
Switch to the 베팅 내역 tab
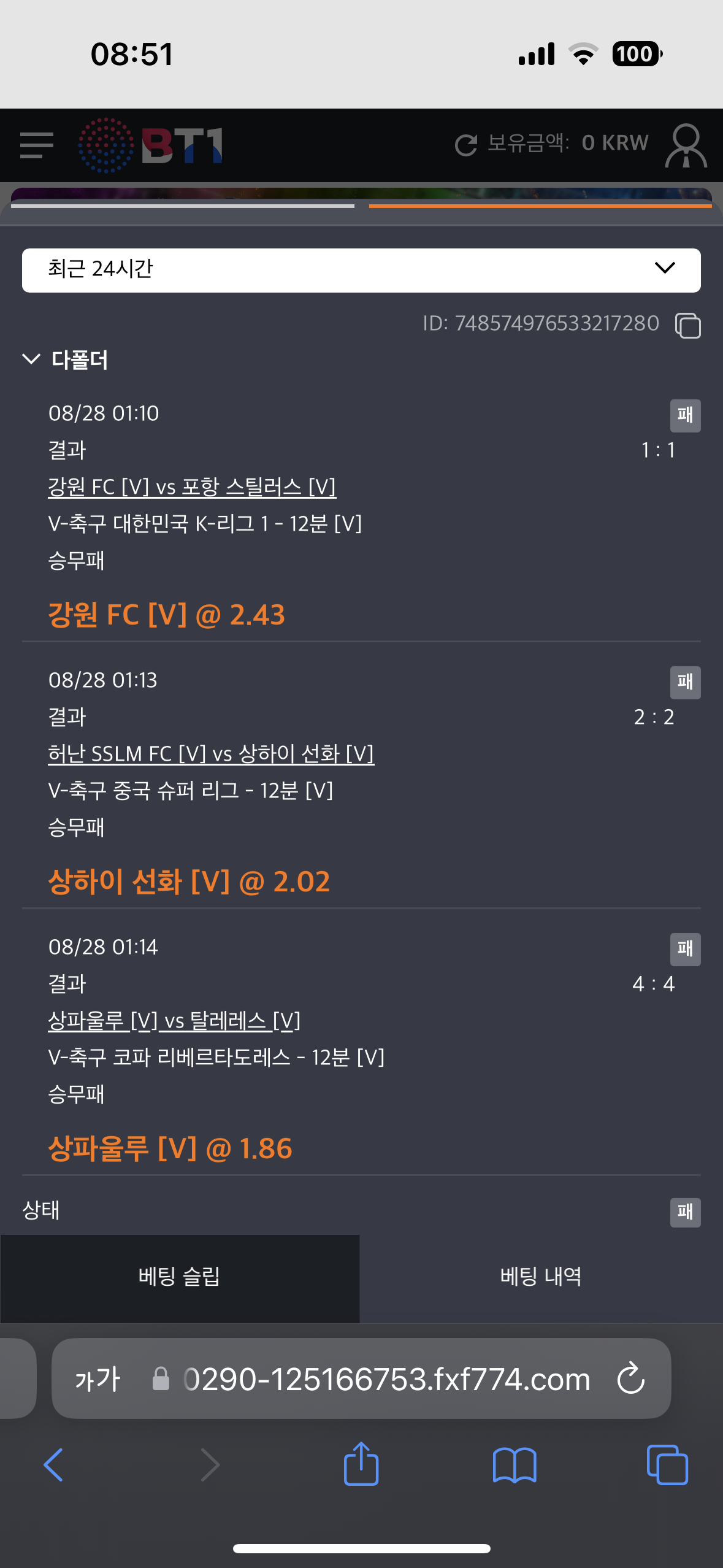point(541,1277)
